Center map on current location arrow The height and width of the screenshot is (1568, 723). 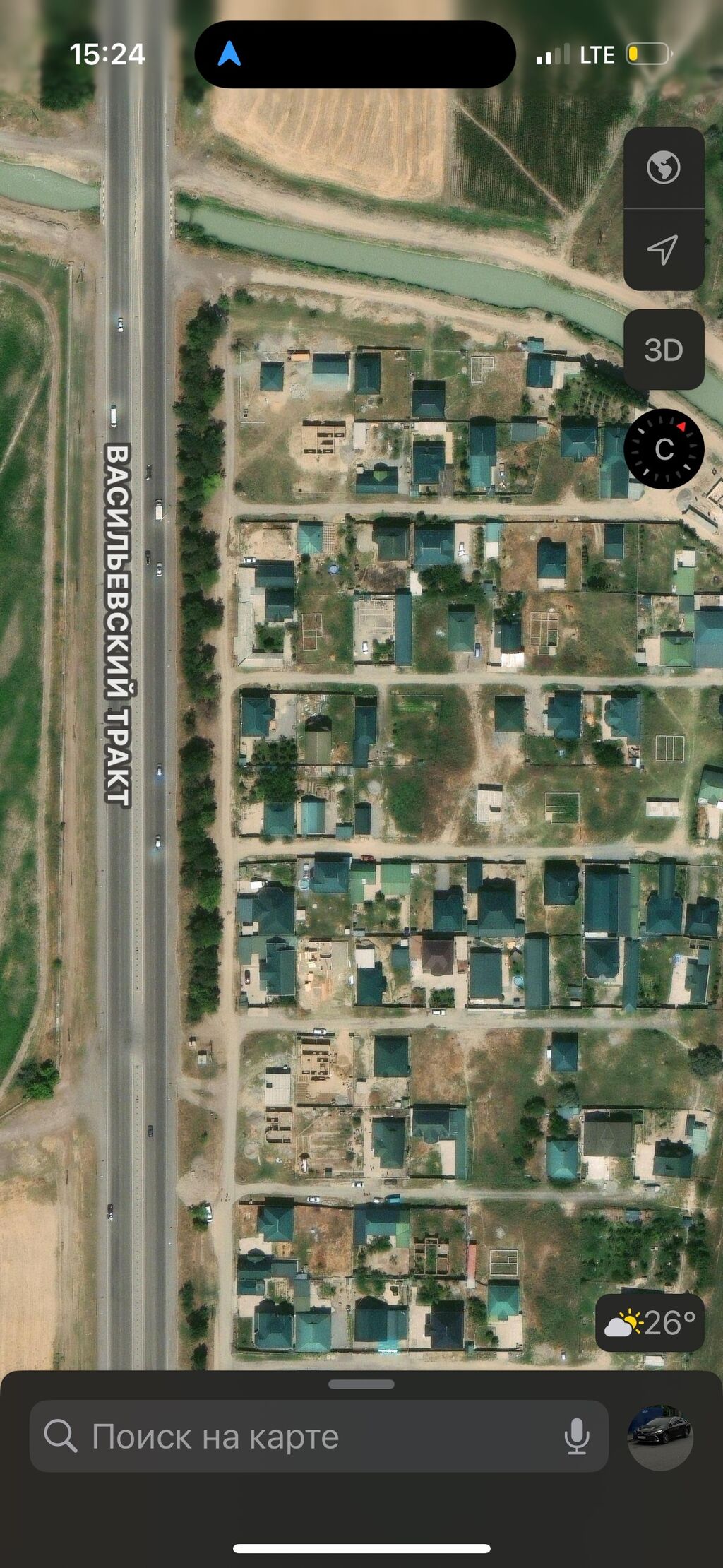[664, 249]
